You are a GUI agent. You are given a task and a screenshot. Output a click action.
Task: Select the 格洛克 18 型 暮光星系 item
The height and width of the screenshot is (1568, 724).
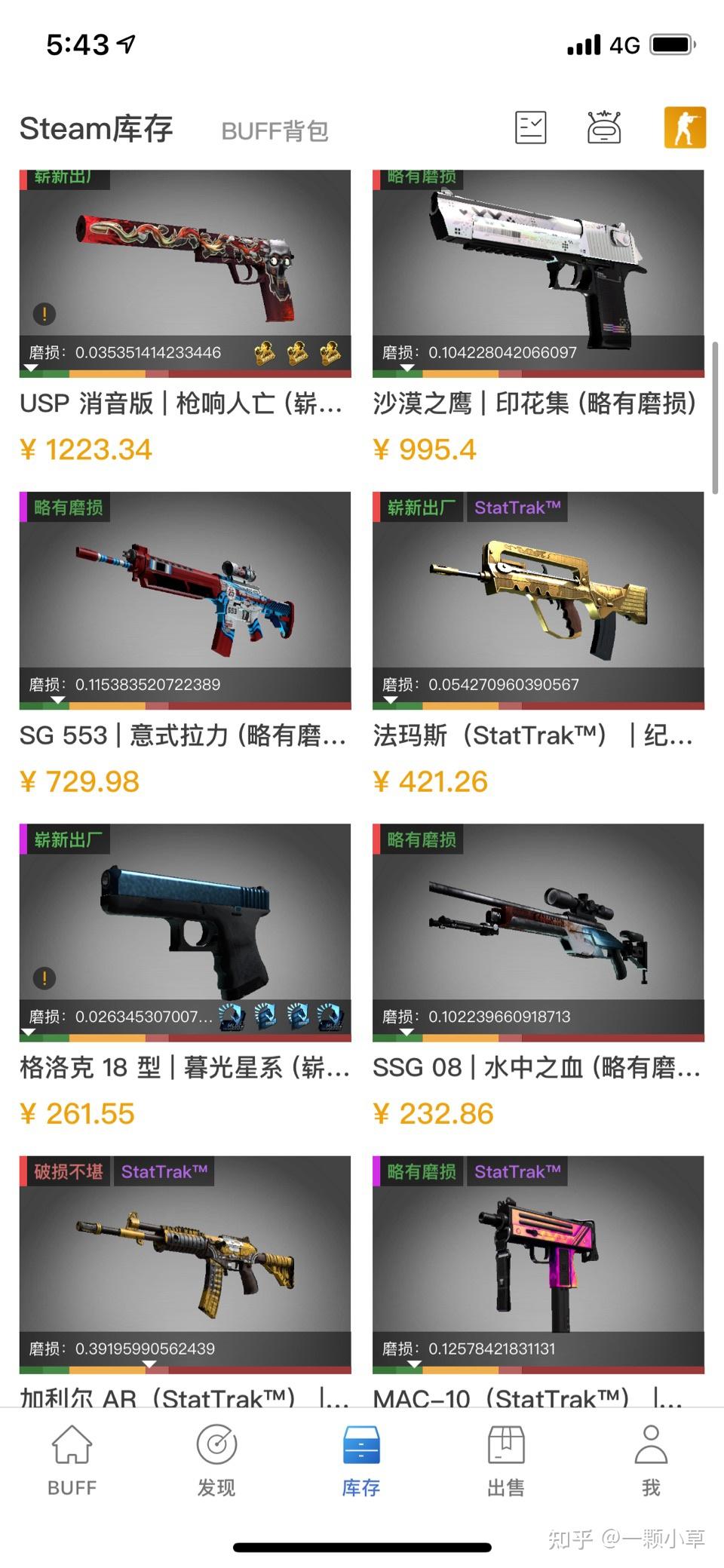[x=185, y=920]
